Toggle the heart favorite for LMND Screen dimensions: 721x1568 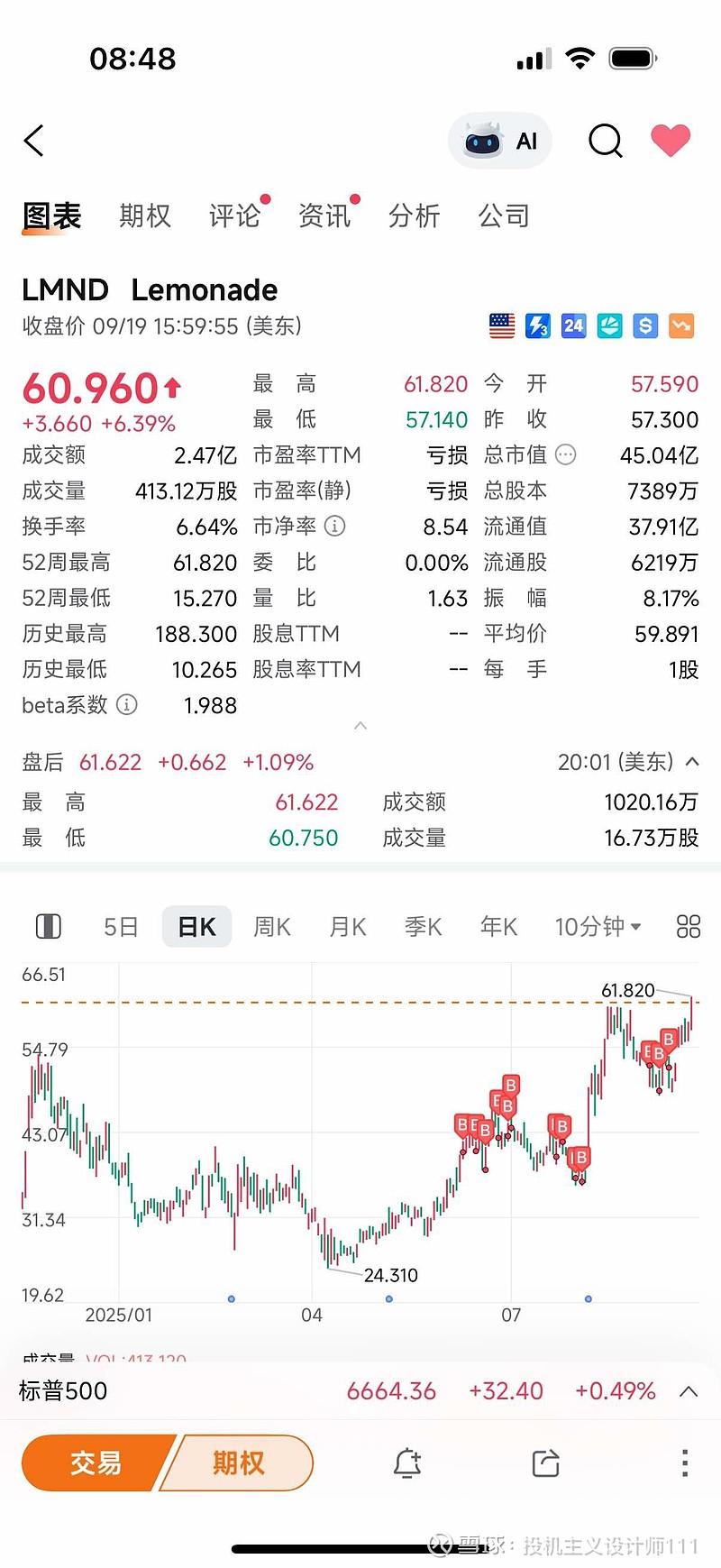671,141
